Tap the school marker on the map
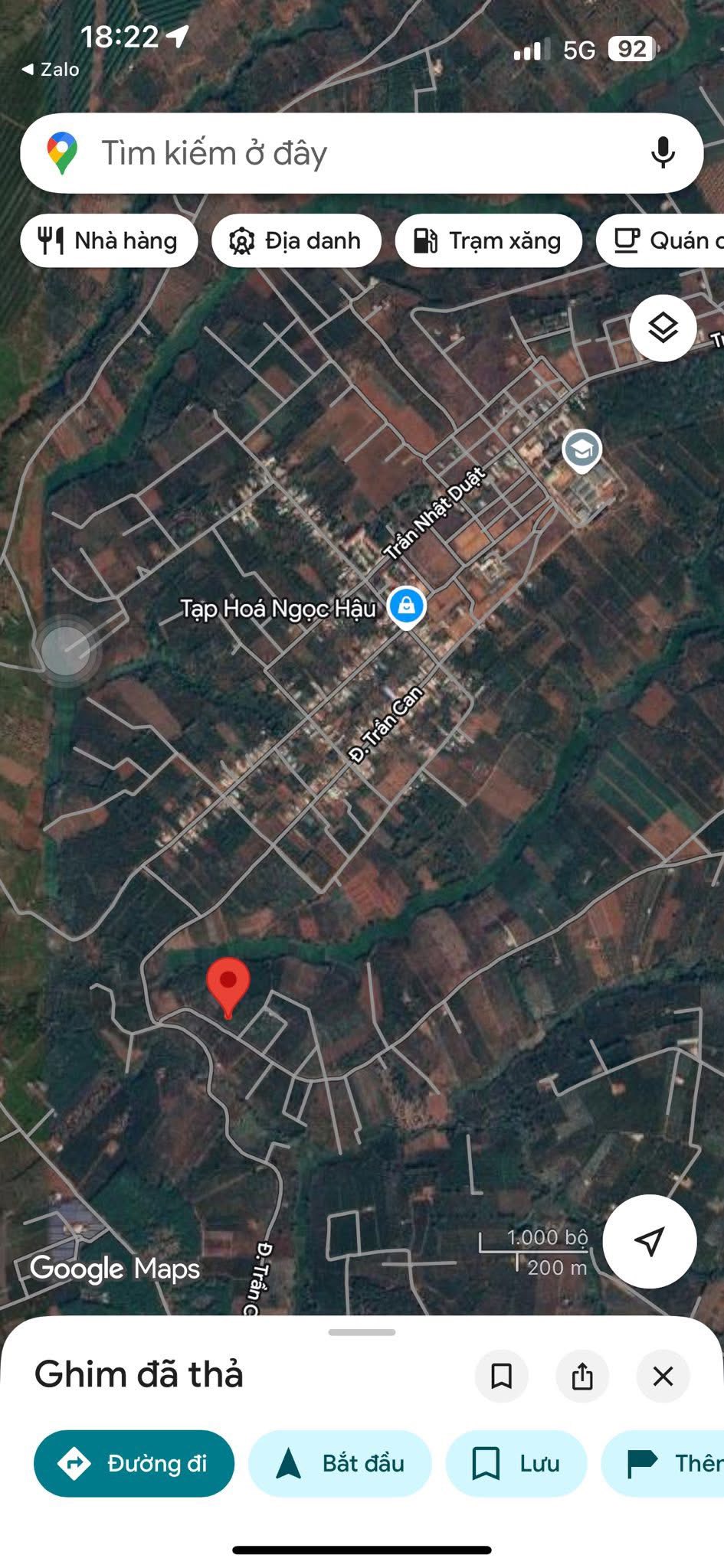 point(582,450)
